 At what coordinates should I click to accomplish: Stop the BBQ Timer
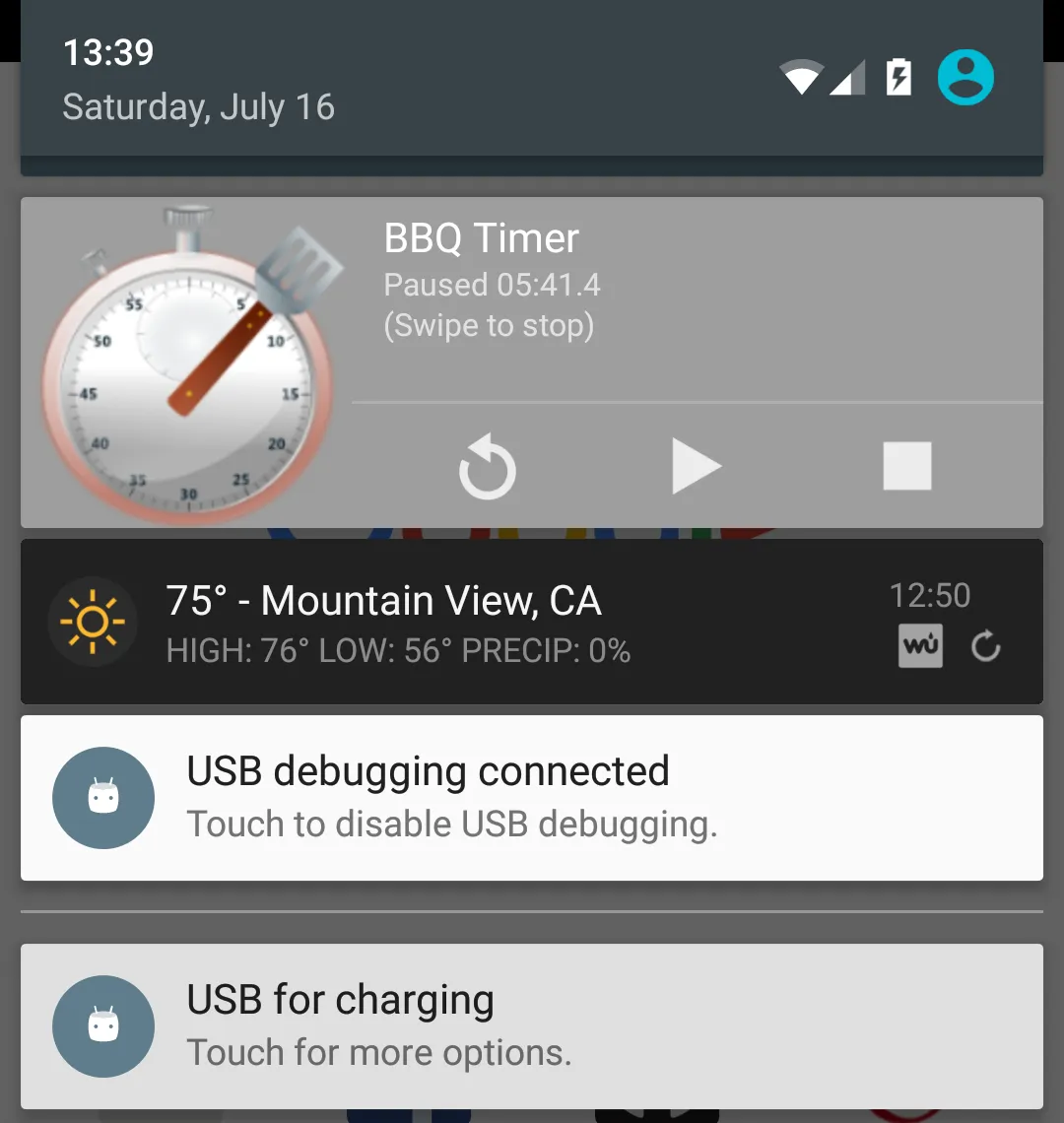click(906, 465)
